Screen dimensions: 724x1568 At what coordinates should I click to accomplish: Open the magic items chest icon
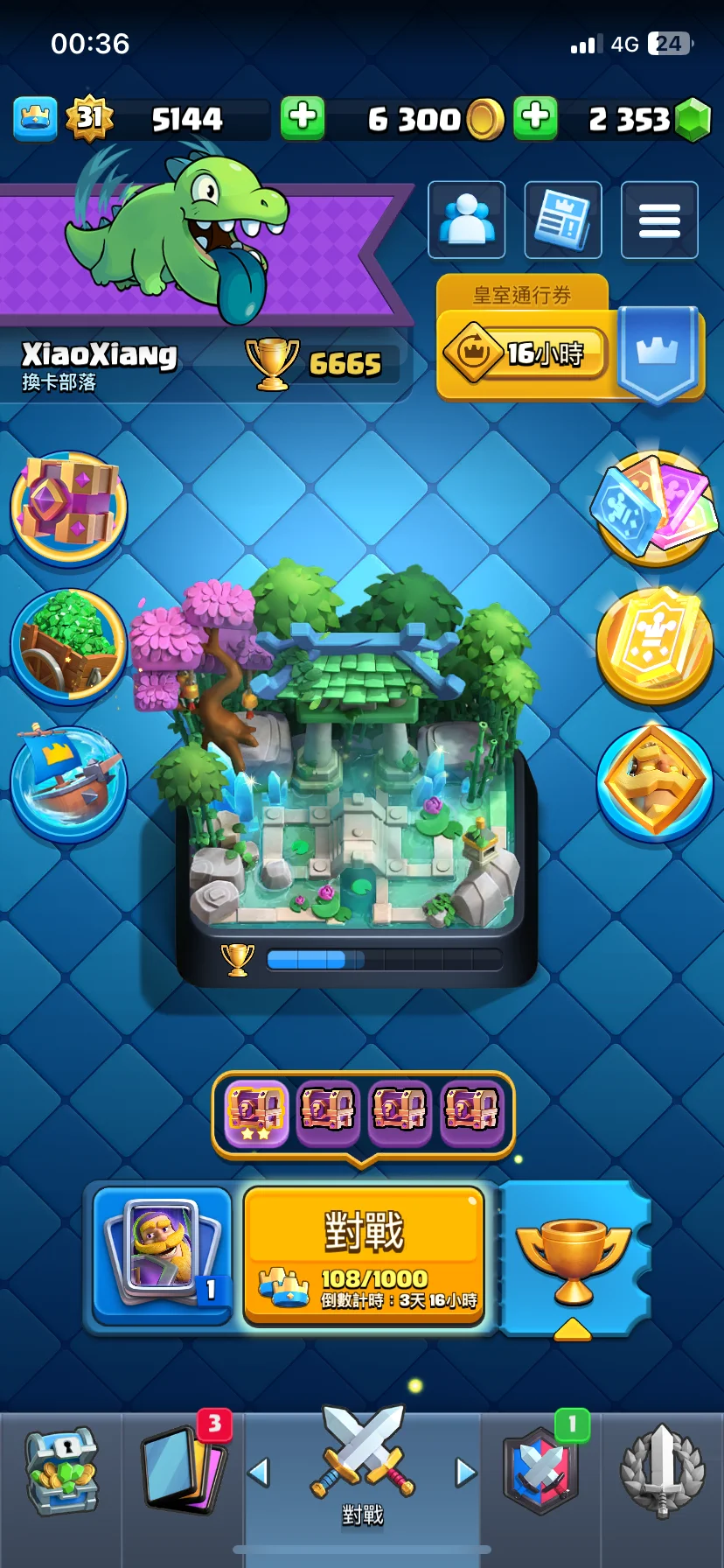pyautogui.click(x=69, y=507)
